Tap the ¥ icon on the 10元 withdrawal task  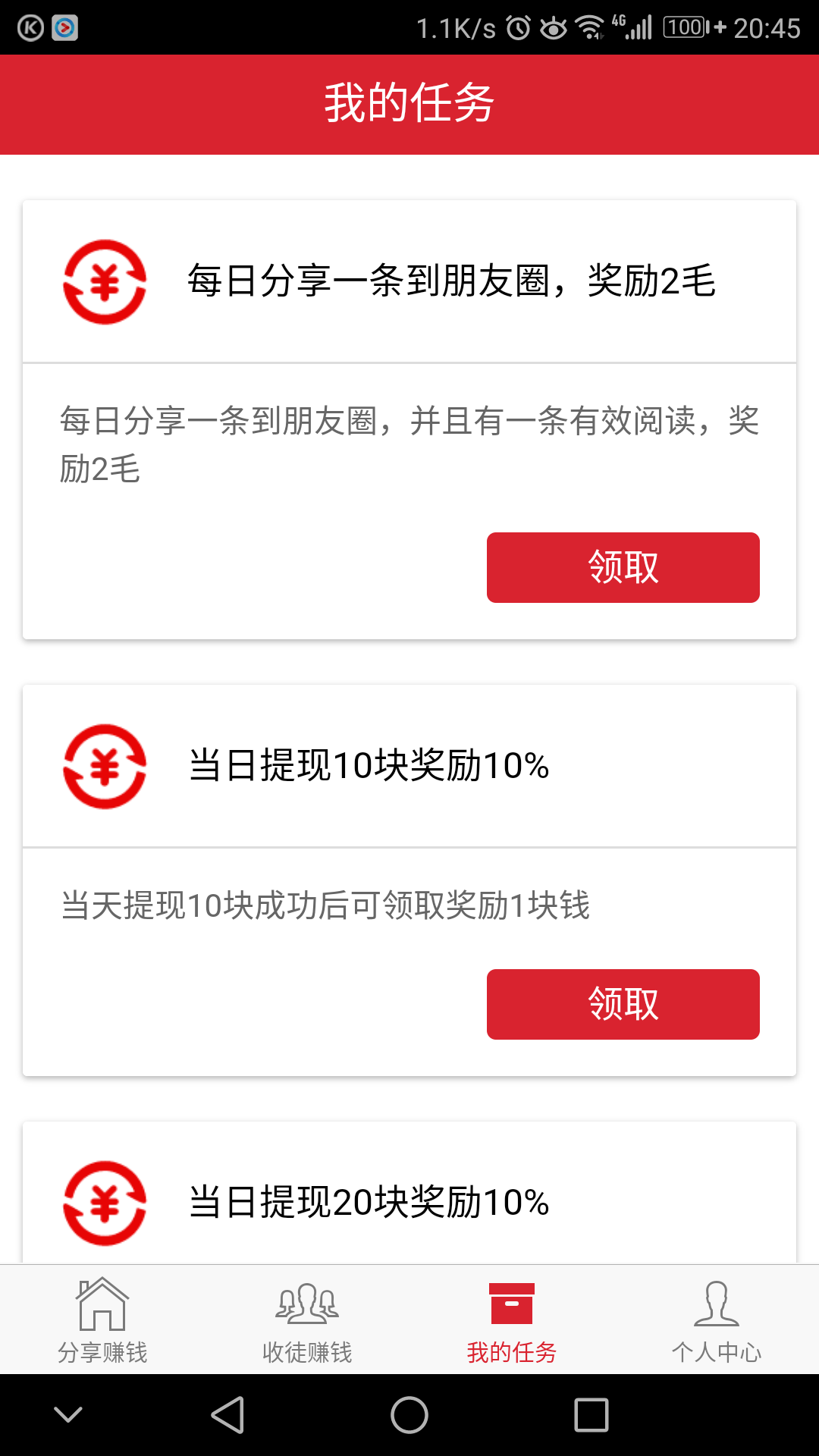pos(104,769)
